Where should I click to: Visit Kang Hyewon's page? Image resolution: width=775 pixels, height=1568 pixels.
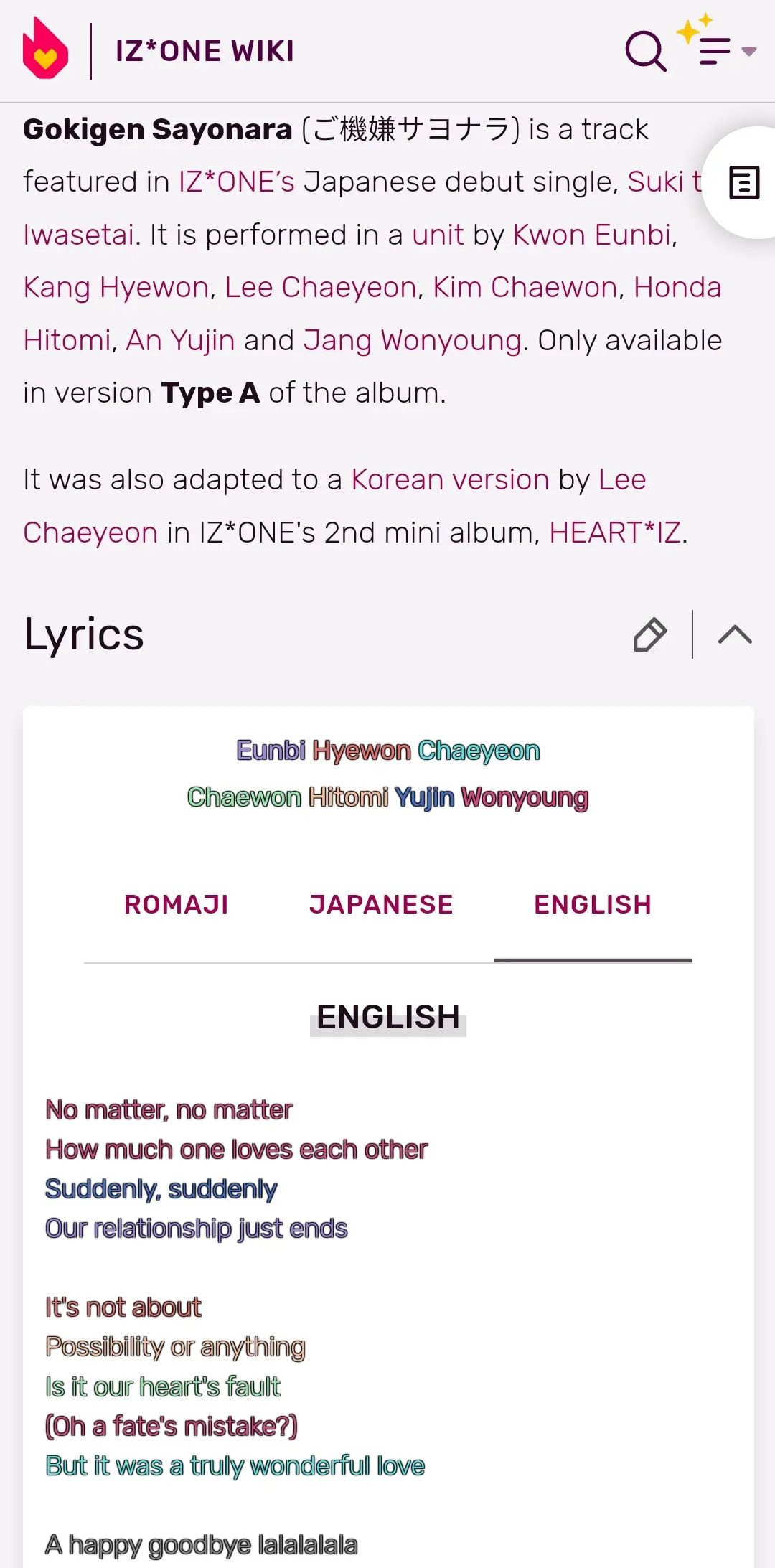[116, 288]
